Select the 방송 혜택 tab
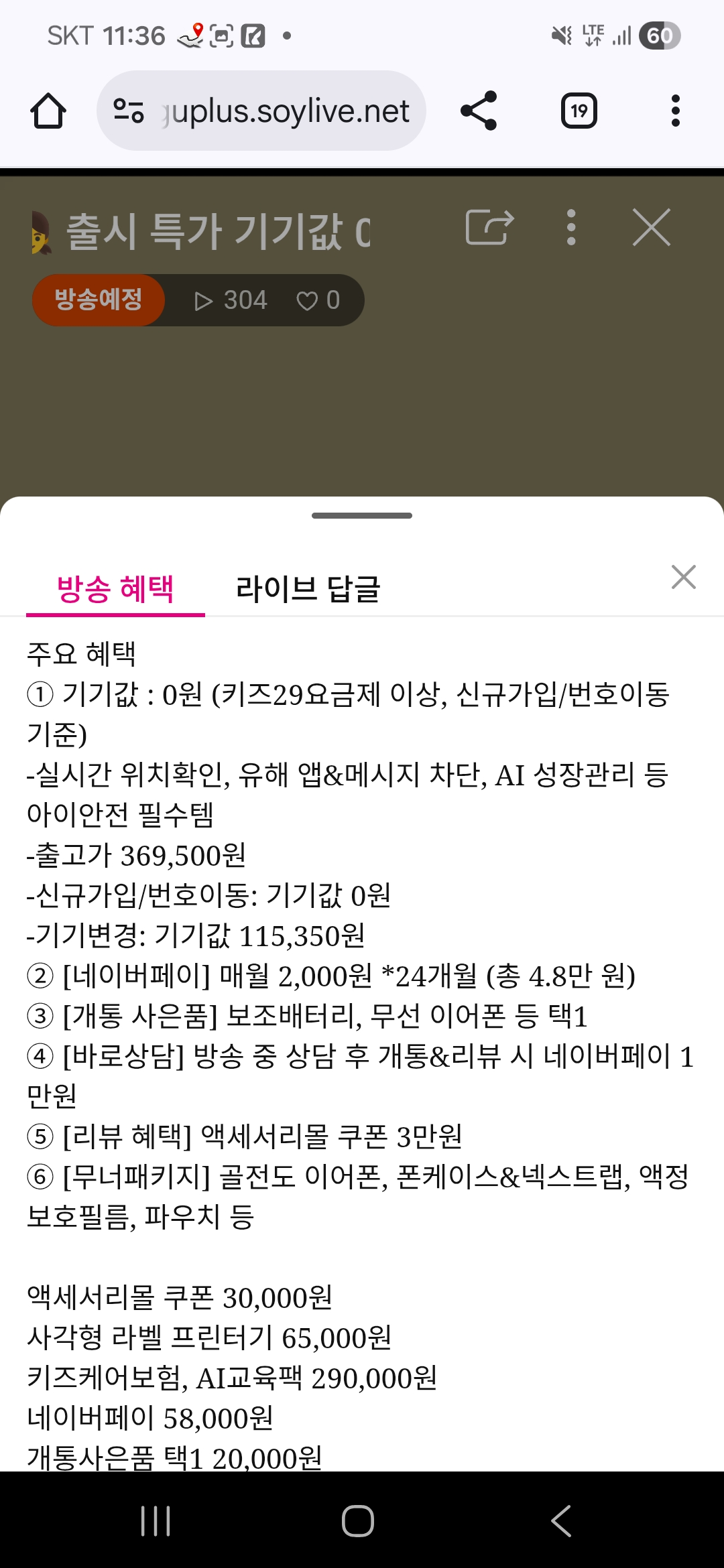 coord(115,590)
